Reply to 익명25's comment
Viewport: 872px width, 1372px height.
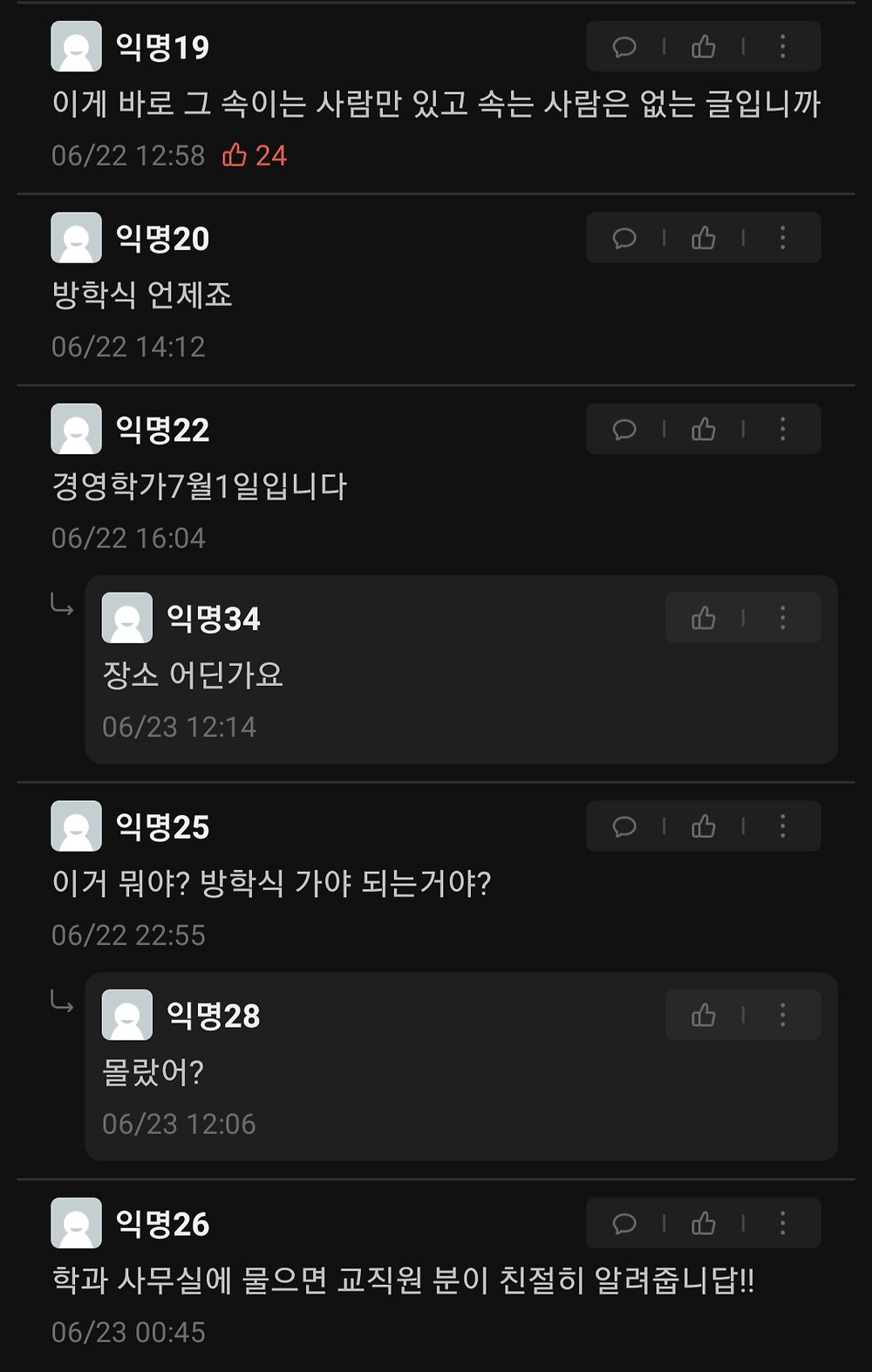pyautogui.click(x=624, y=826)
